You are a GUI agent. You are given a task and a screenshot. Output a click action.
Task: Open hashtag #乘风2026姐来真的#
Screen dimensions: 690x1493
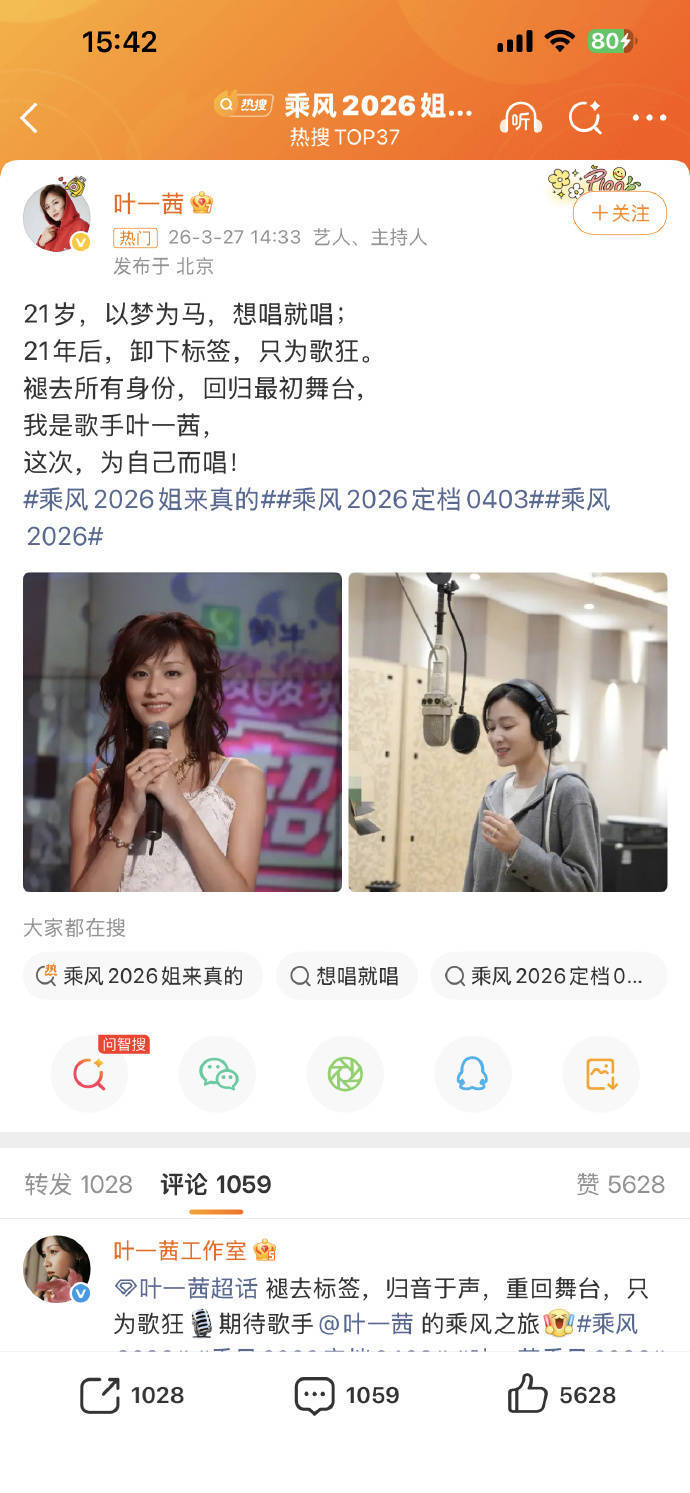pos(142,499)
